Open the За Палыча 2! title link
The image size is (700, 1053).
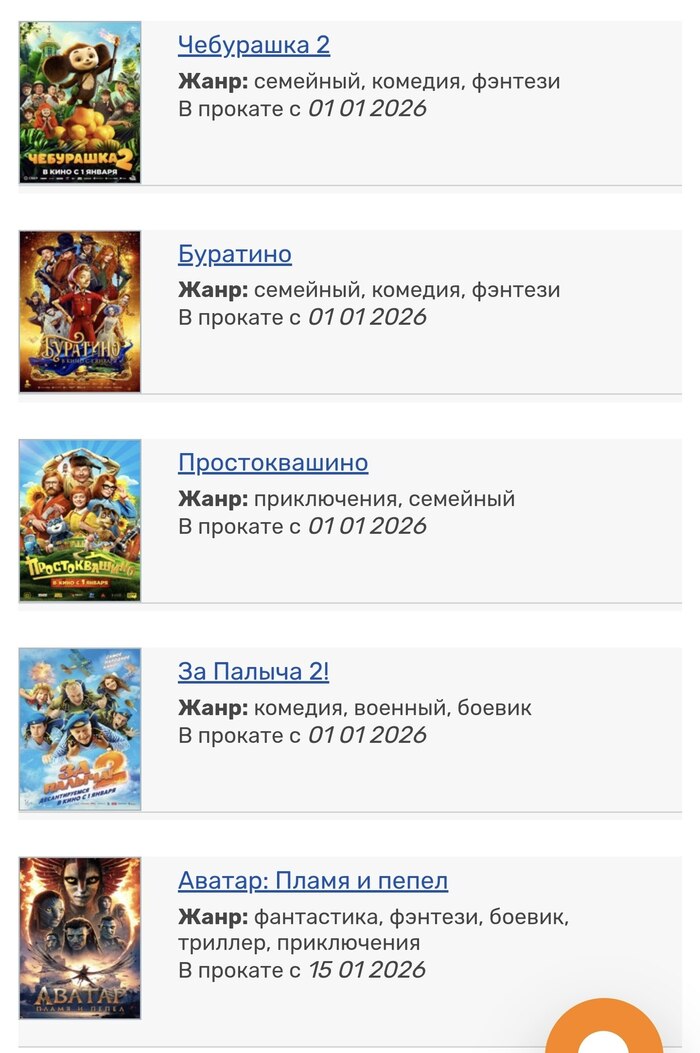(253, 672)
